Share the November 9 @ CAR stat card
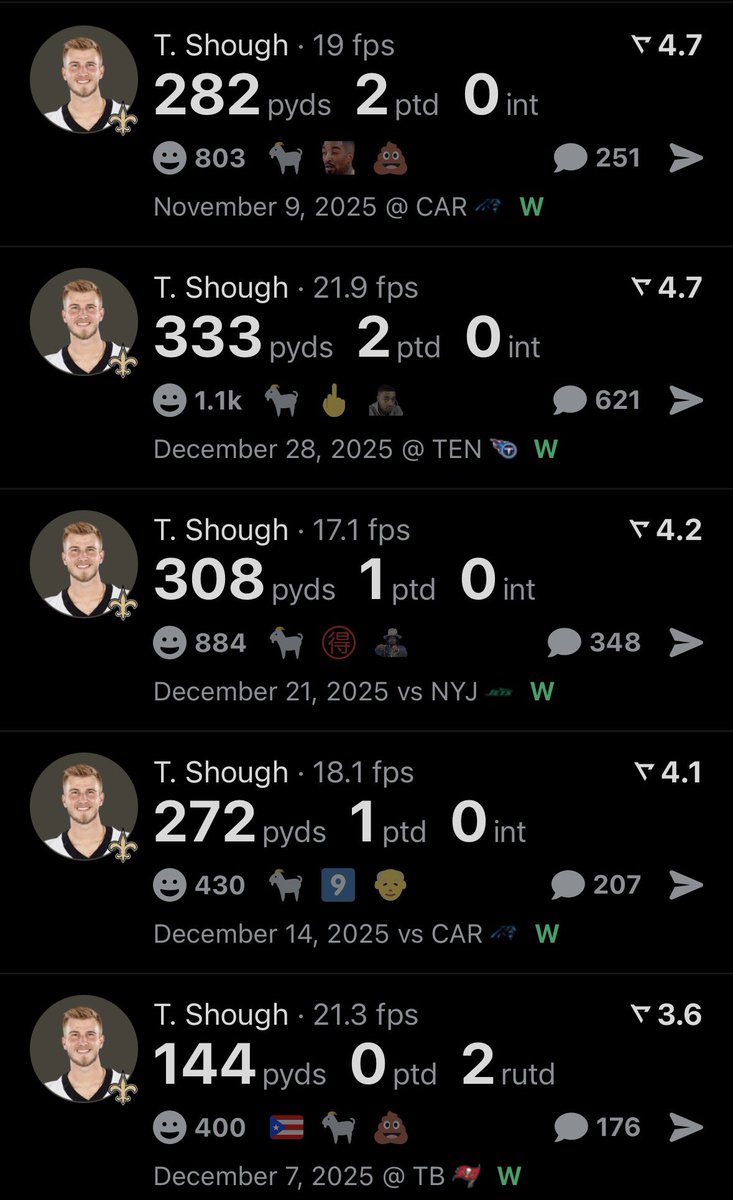The width and height of the screenshot is (733, 1200). [x=686, y=158]
